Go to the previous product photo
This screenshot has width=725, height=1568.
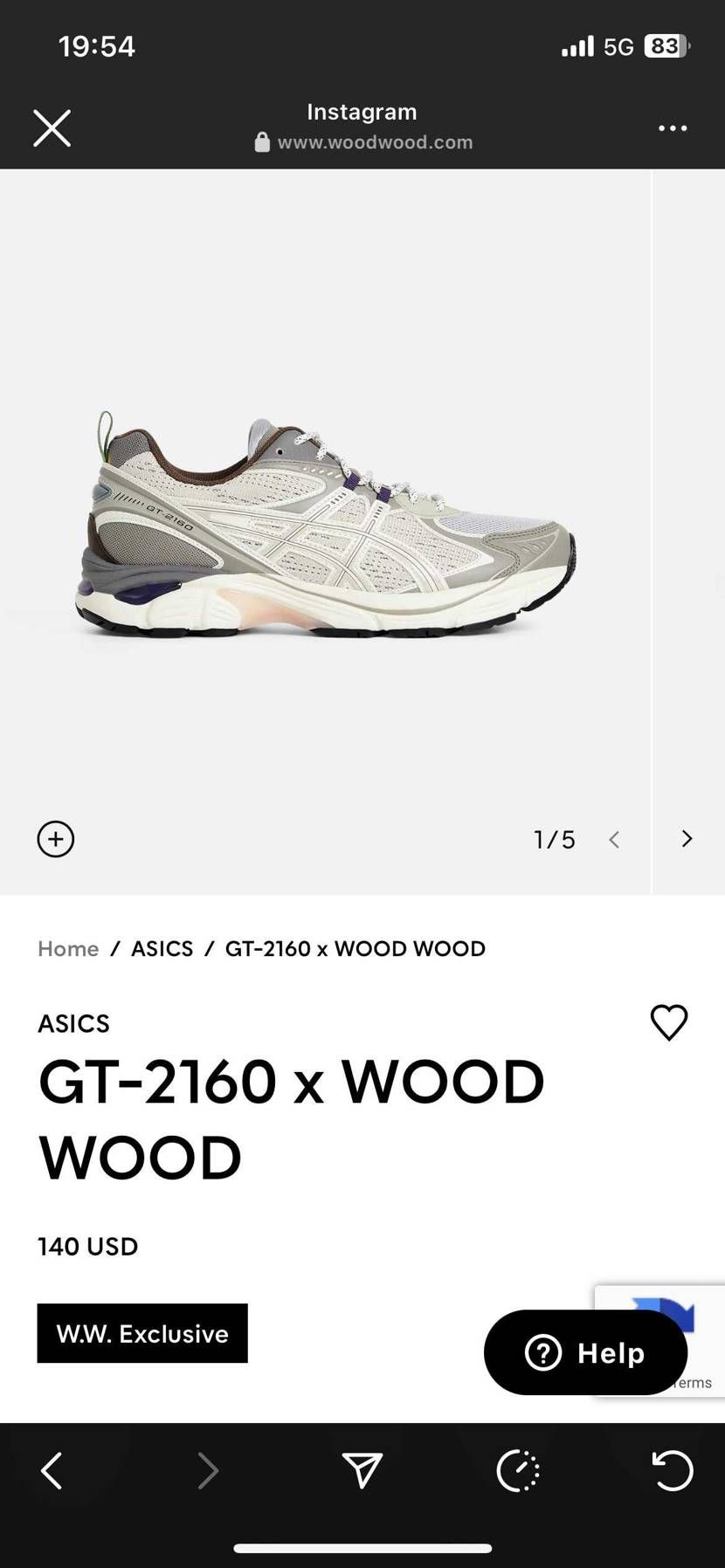(x=614, y=839)
